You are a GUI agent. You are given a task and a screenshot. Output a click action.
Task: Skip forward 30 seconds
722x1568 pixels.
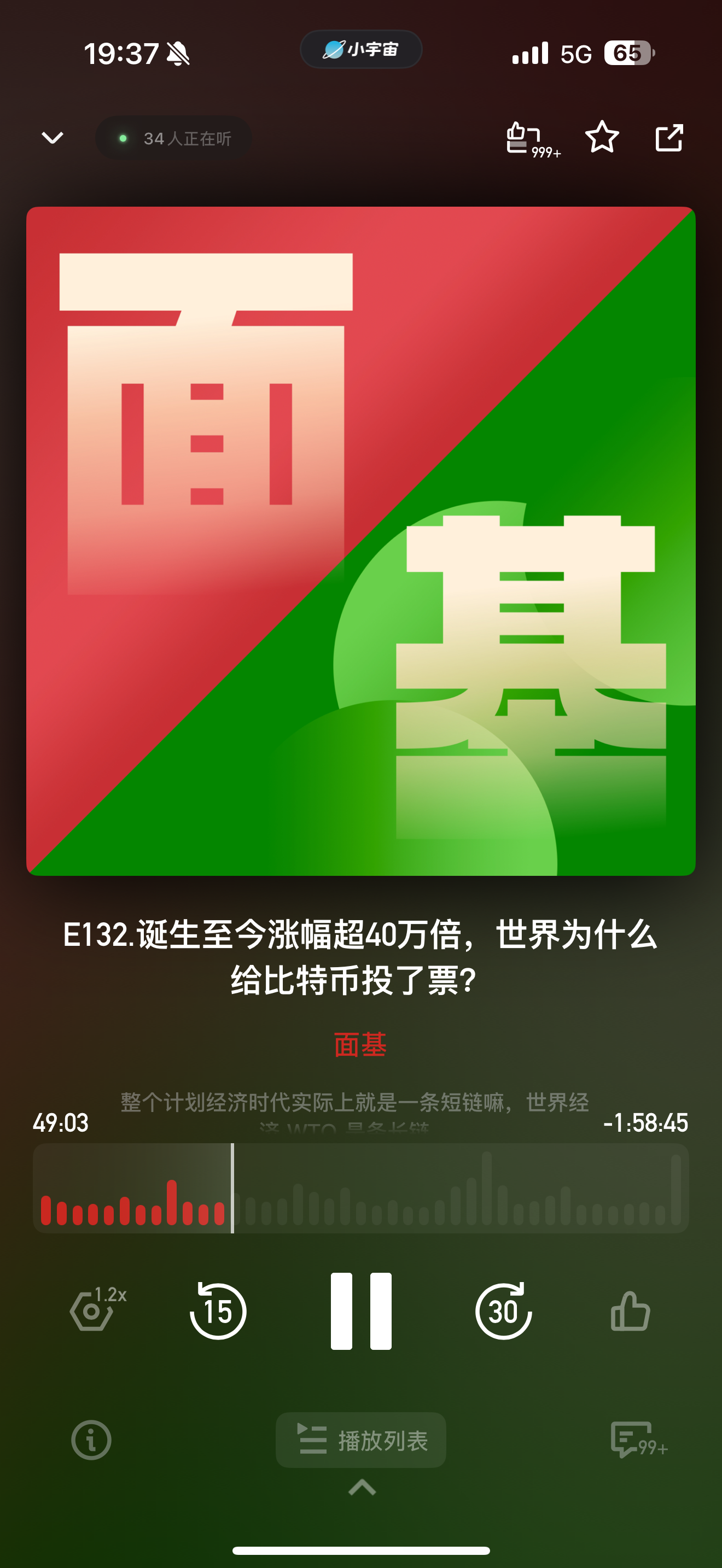(503, 1310)
